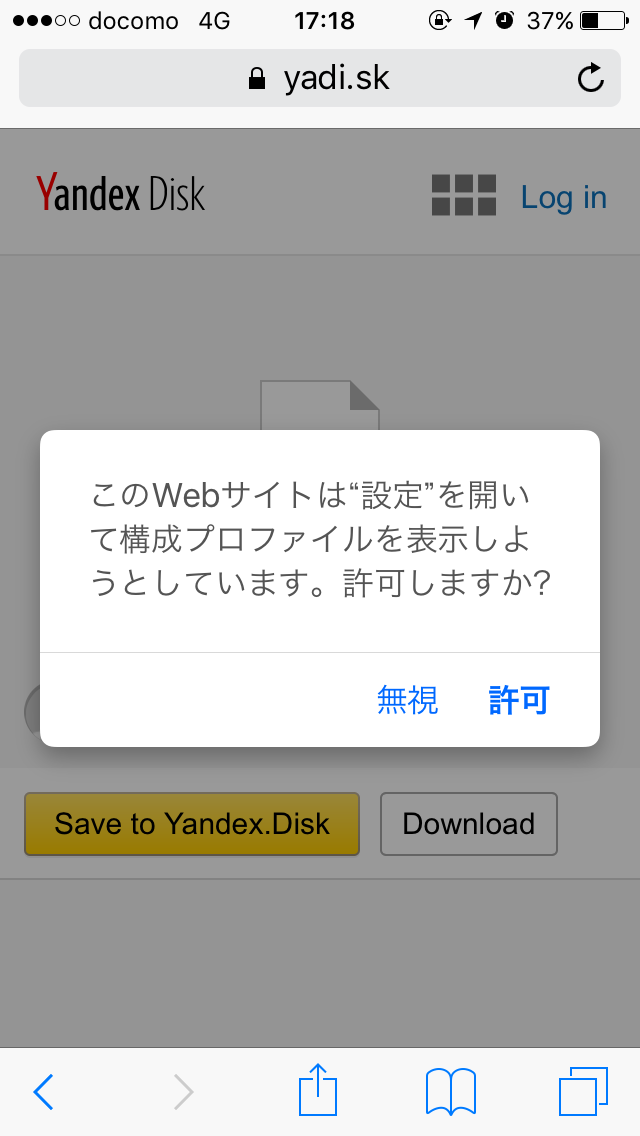Go back to the previous page
The width and height of the screenshot is (640, 1136).
click(x=44, y=1091)
